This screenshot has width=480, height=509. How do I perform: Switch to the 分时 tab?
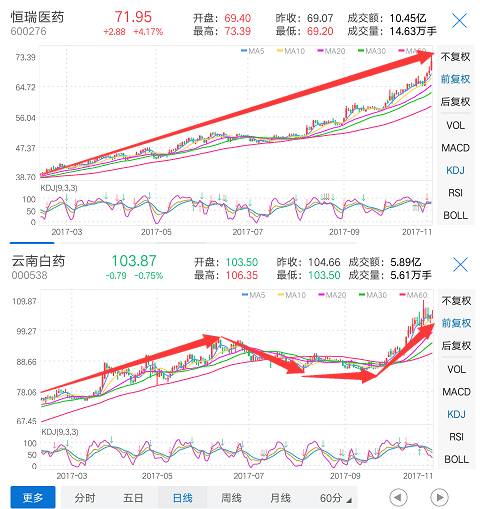pos(85,498)
